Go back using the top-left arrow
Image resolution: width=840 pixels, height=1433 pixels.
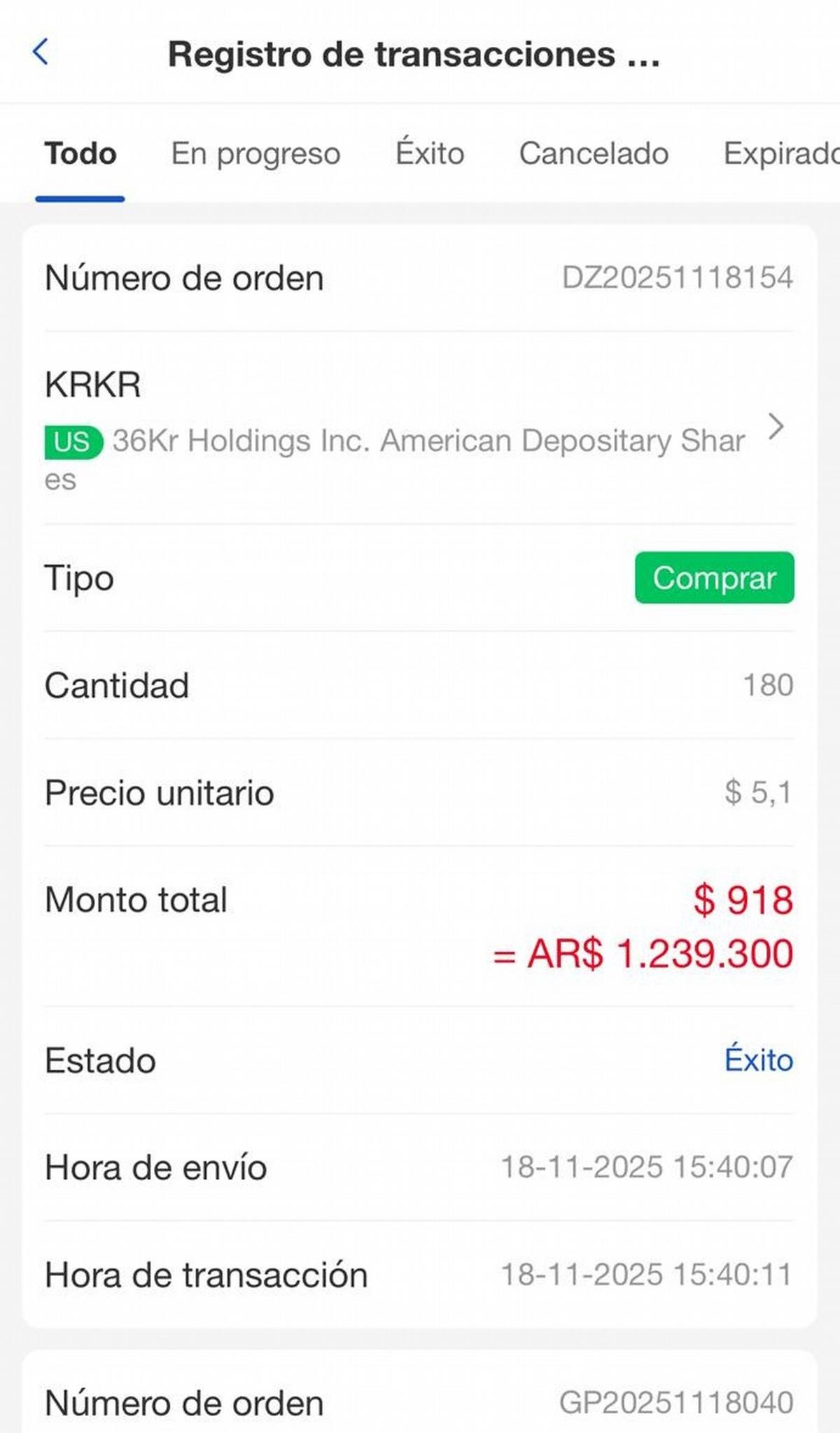(41, 53)
